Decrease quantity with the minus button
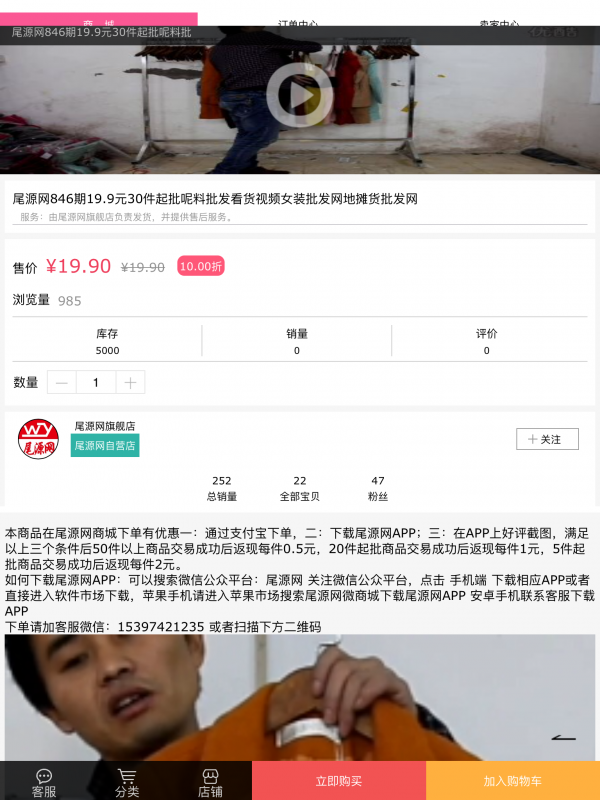Image resolution: width=600 pixels, height=800 pixels. tap(62, 382)
